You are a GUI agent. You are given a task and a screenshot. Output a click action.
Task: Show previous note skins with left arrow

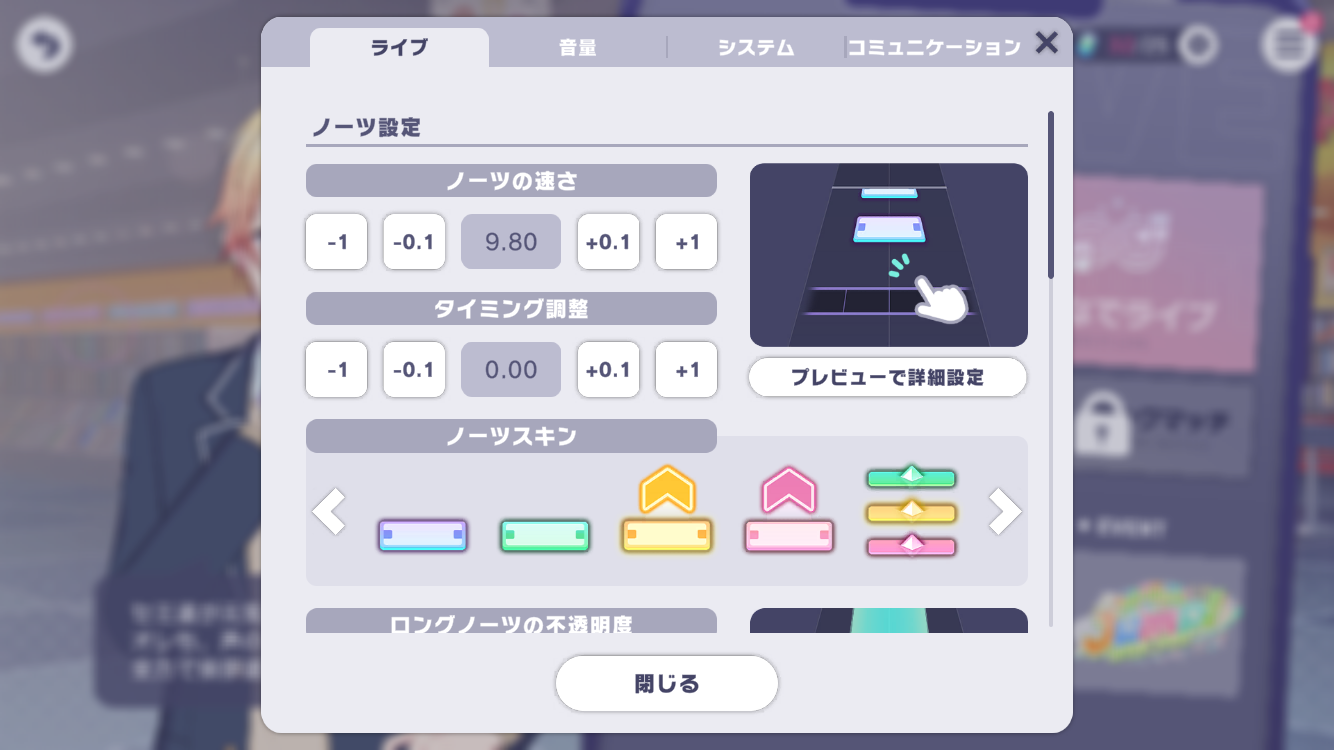coord(329,512)
